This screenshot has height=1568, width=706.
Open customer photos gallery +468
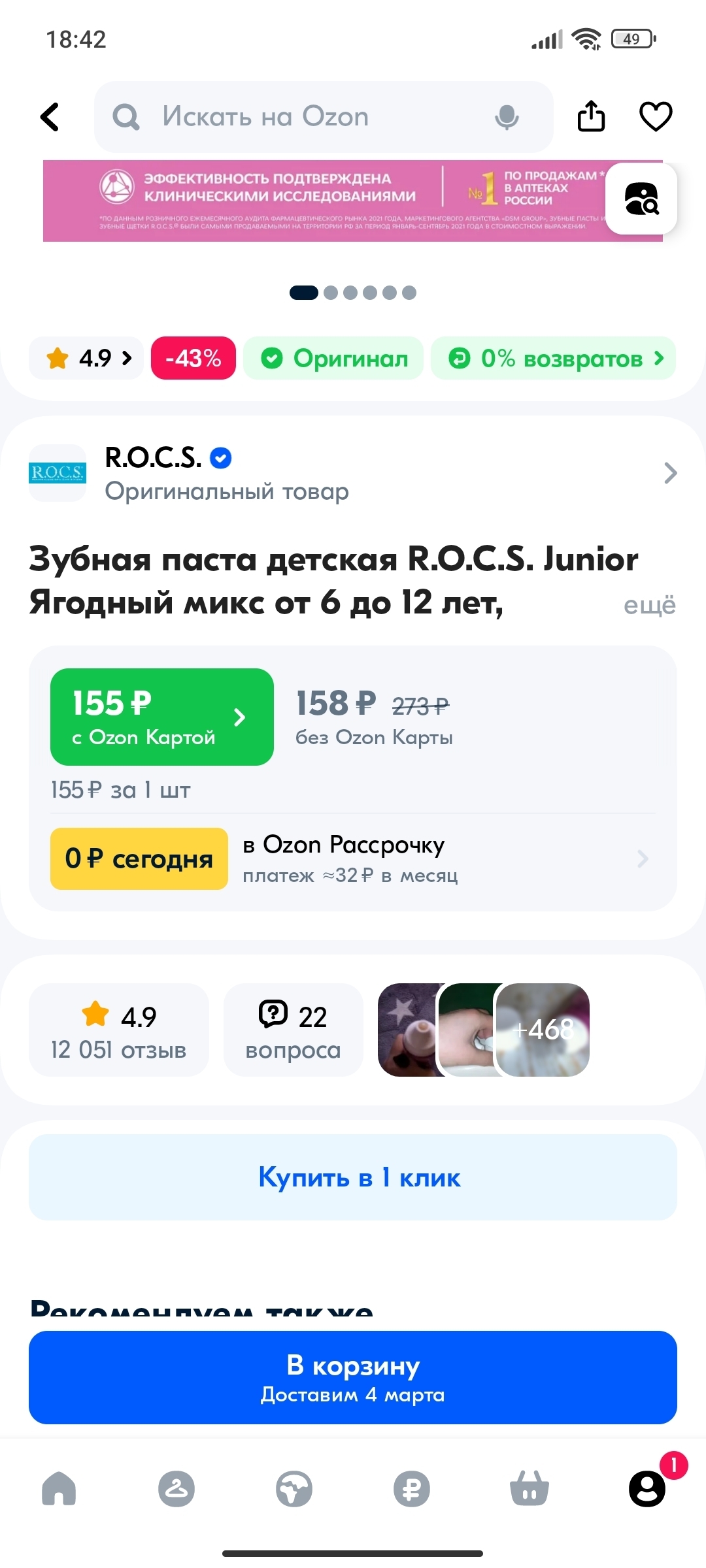(x=543, y=1030)
